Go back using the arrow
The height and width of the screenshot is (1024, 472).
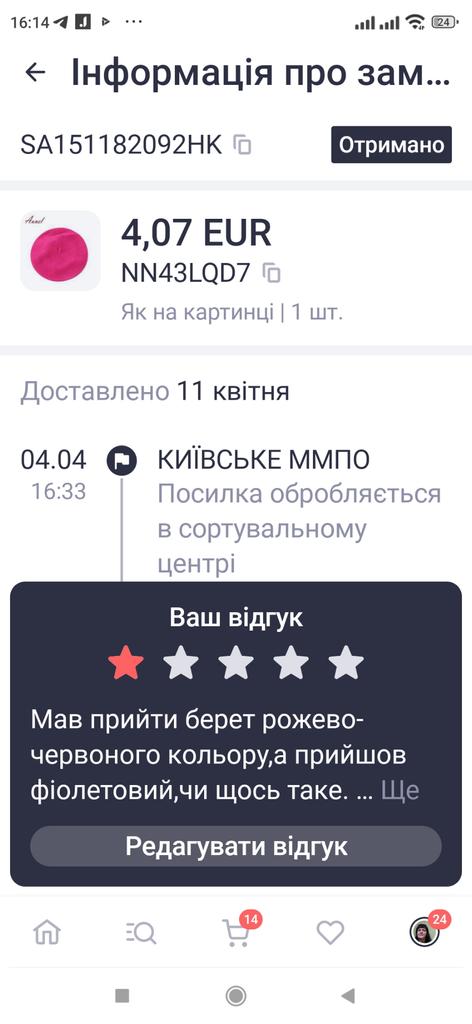pyautogui.click(x=35, y=72)
